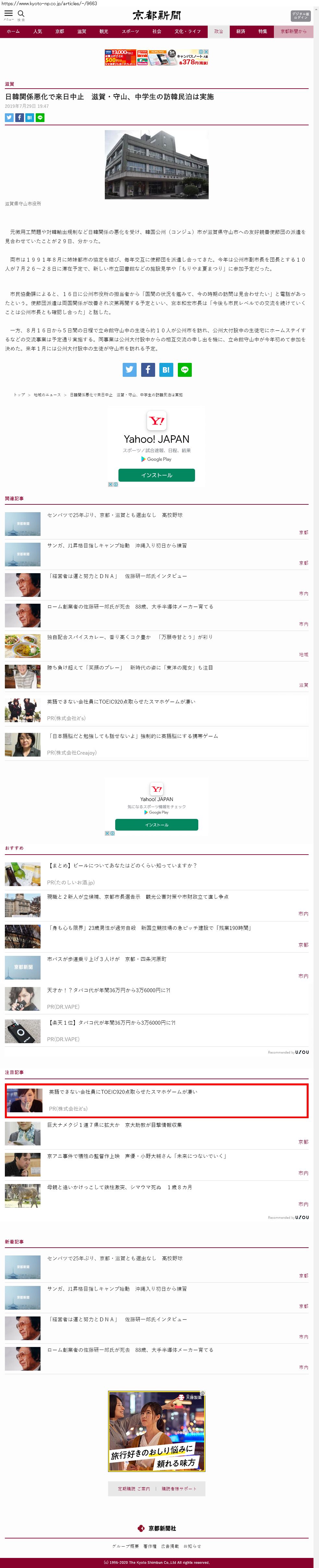Open the 巨大ナメクジ1道7県に拡大か article

click(x=115, y=1124)
